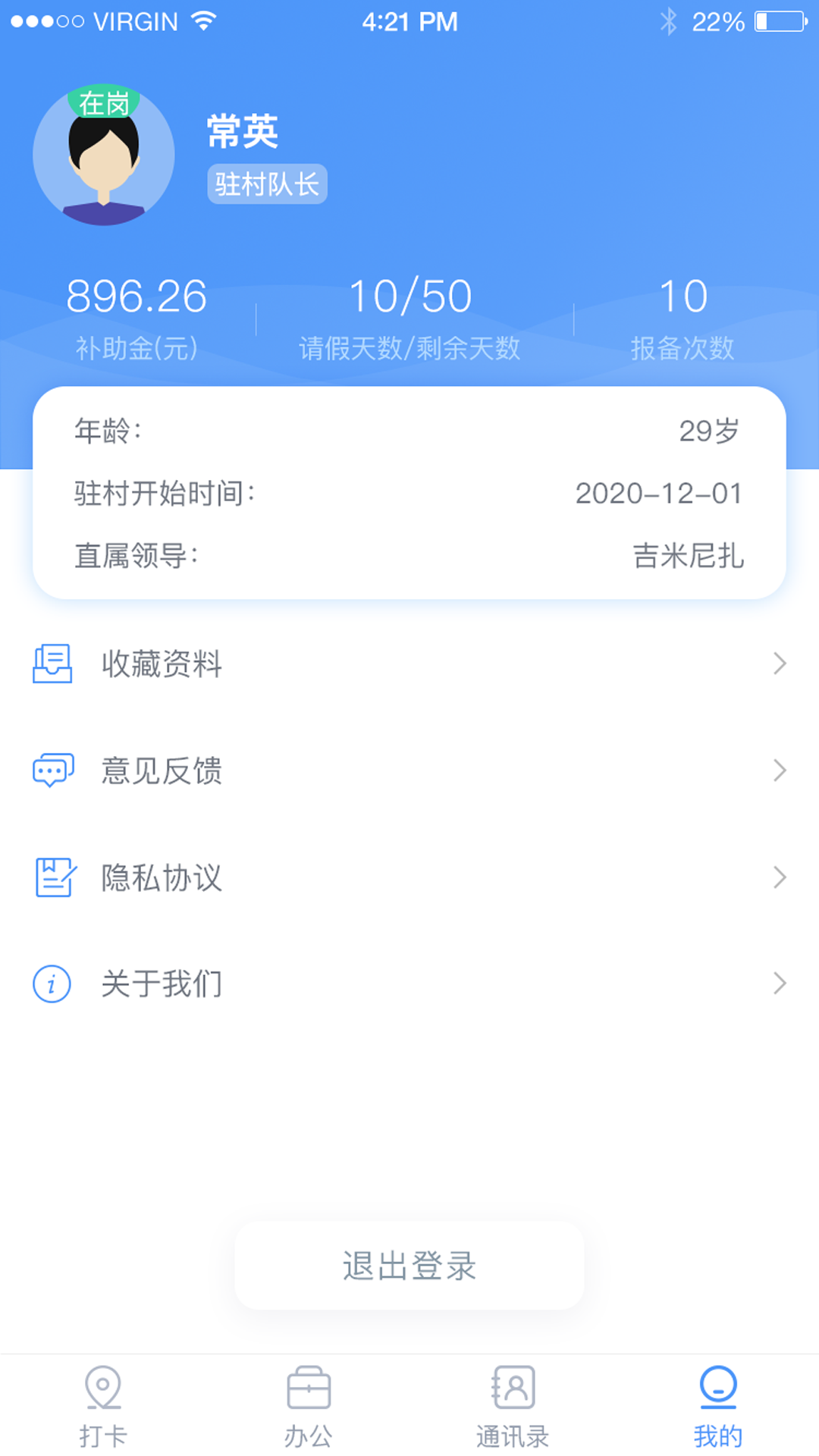Tap the profile avatar of 常英

(x=104, y=155)
